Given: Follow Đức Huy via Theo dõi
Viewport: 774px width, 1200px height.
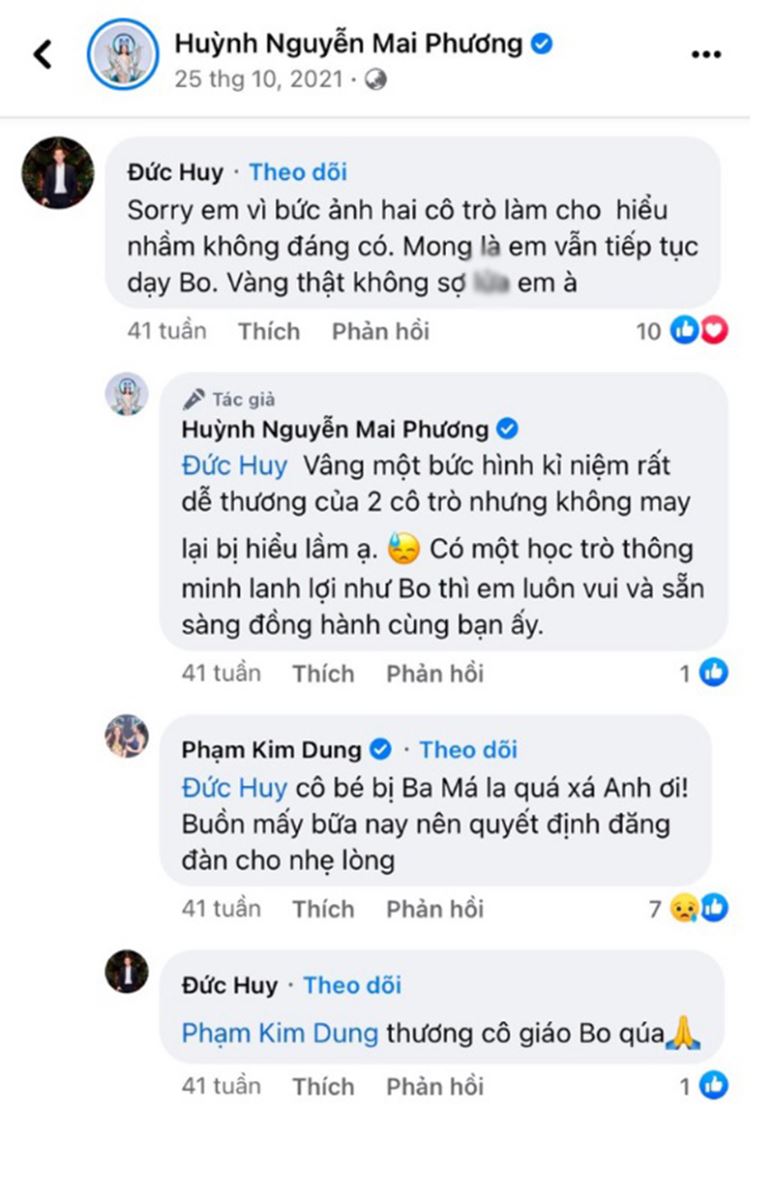Looking at the screenshot, I should (297, 172).
